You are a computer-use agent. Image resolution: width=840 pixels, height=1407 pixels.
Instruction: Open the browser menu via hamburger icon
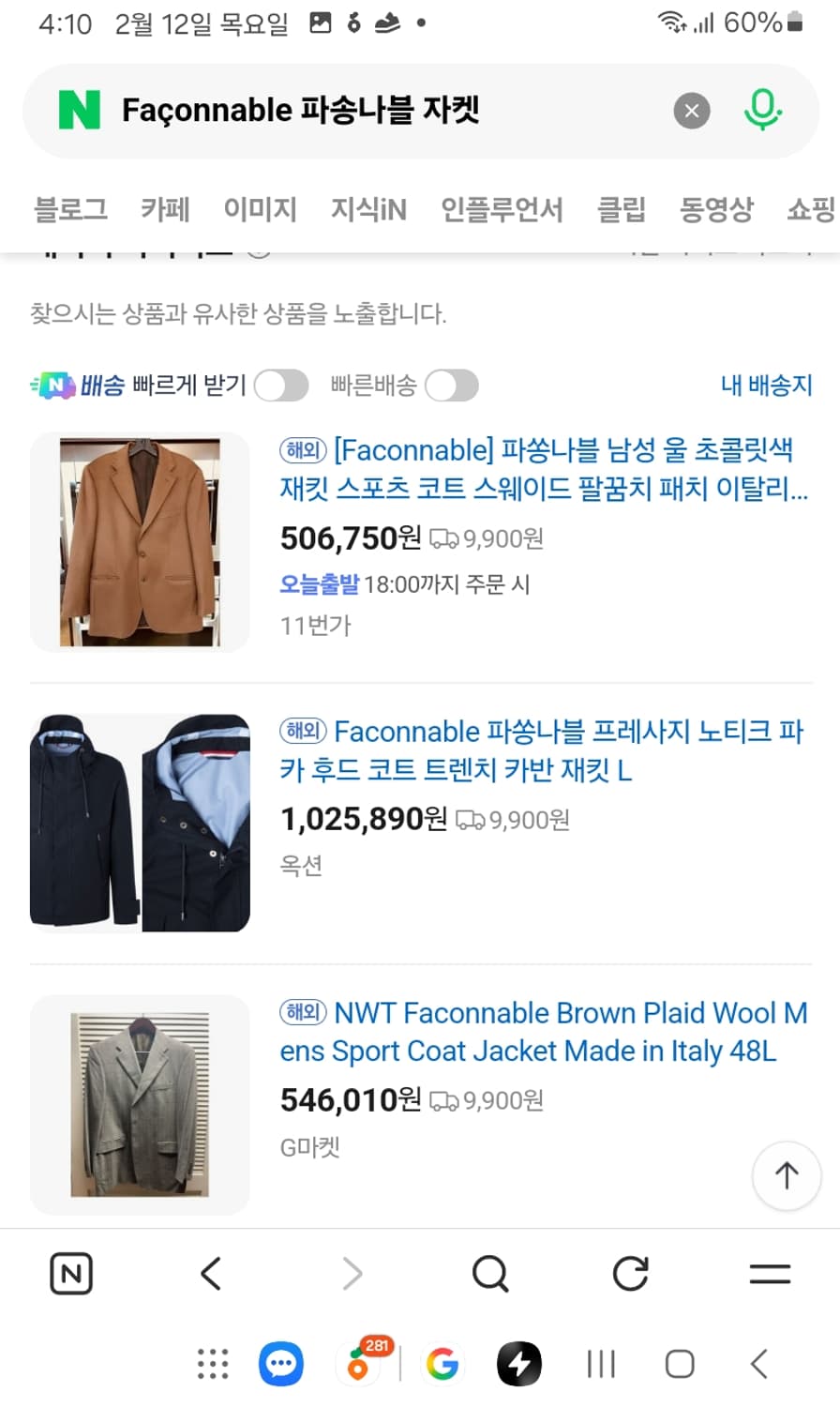pyautogui.click(x=769, y=1274)
